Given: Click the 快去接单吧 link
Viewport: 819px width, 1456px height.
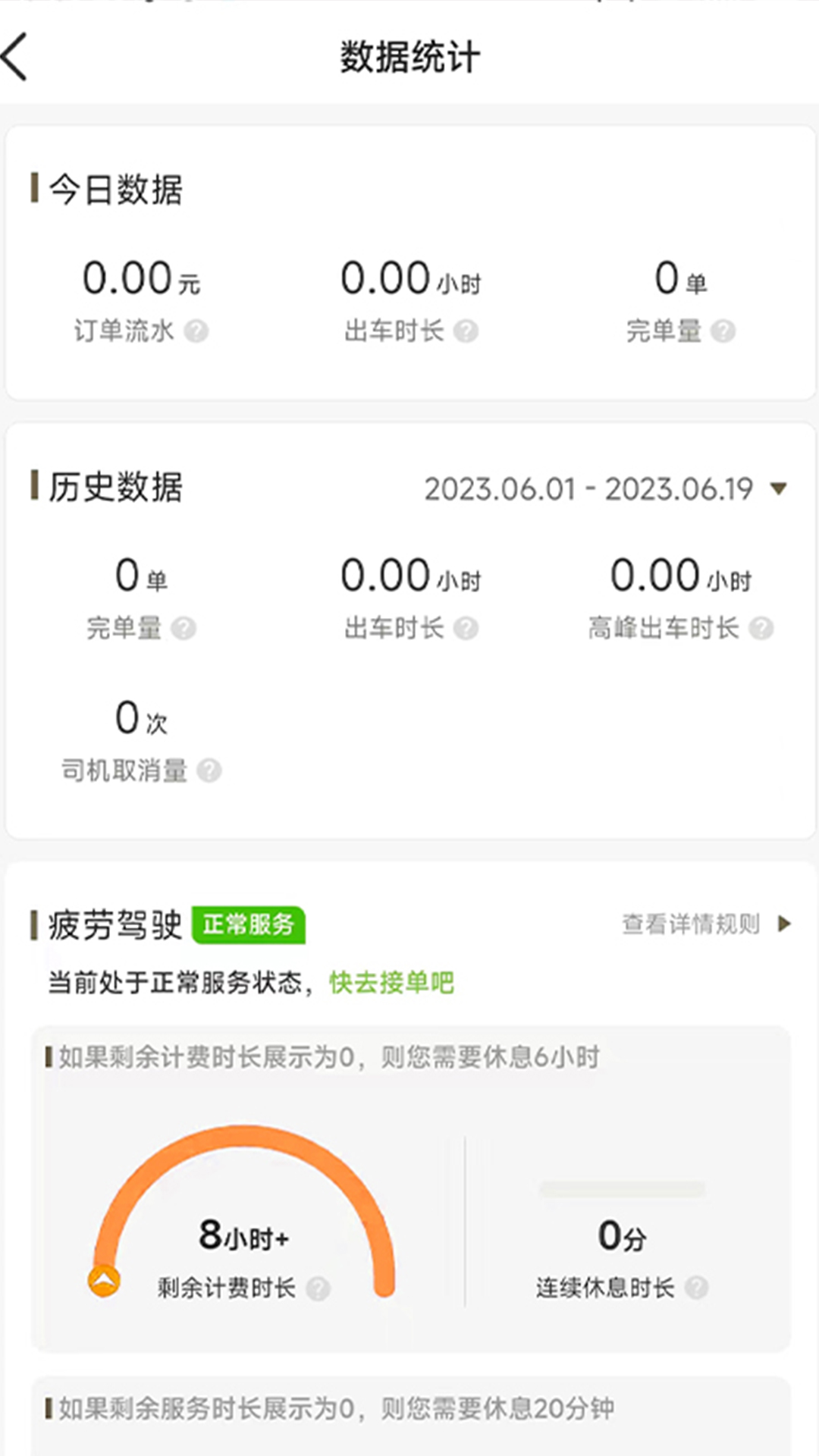Looking at the screenshot, I should pyautogui.click(x=391, y=982).
